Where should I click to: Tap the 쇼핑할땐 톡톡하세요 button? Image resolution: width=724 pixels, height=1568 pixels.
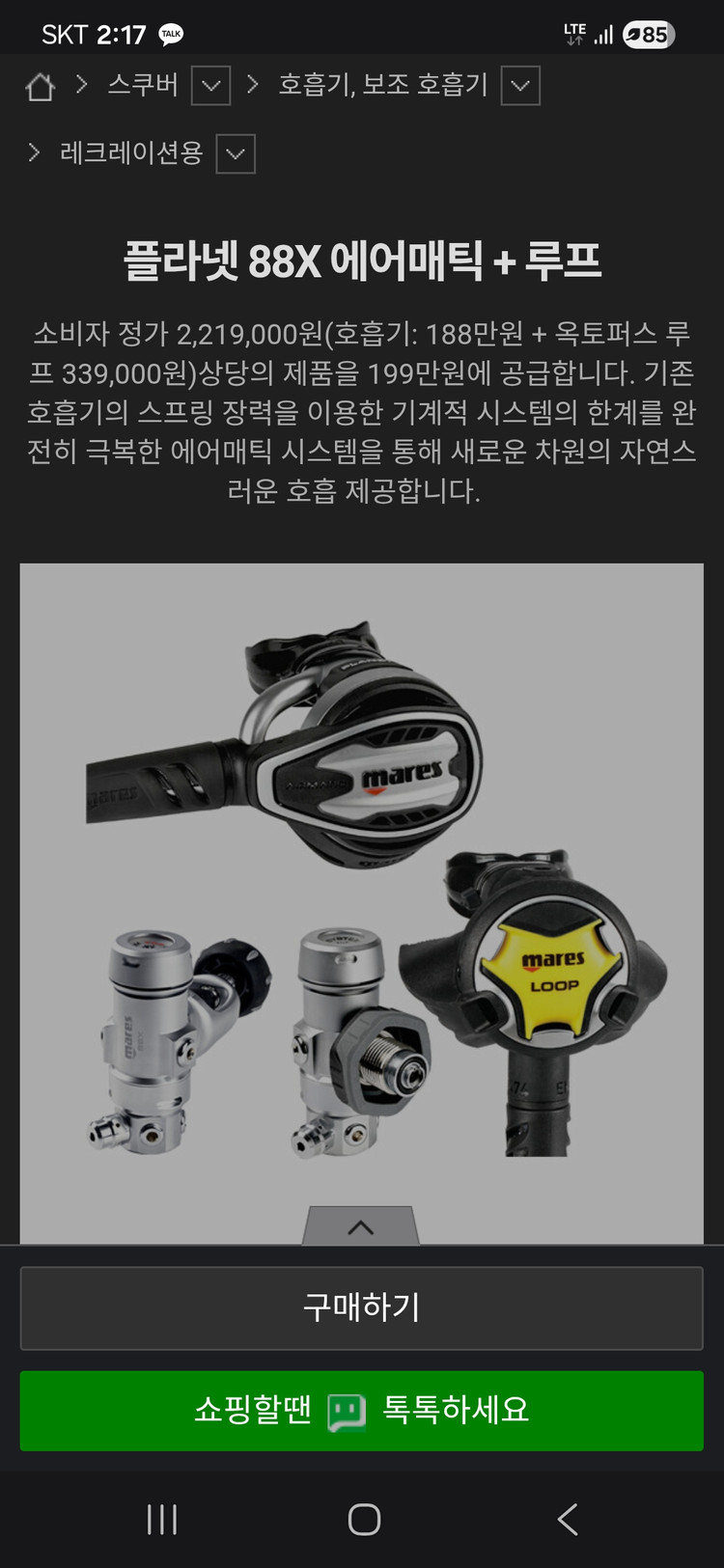pos(362,1410)
